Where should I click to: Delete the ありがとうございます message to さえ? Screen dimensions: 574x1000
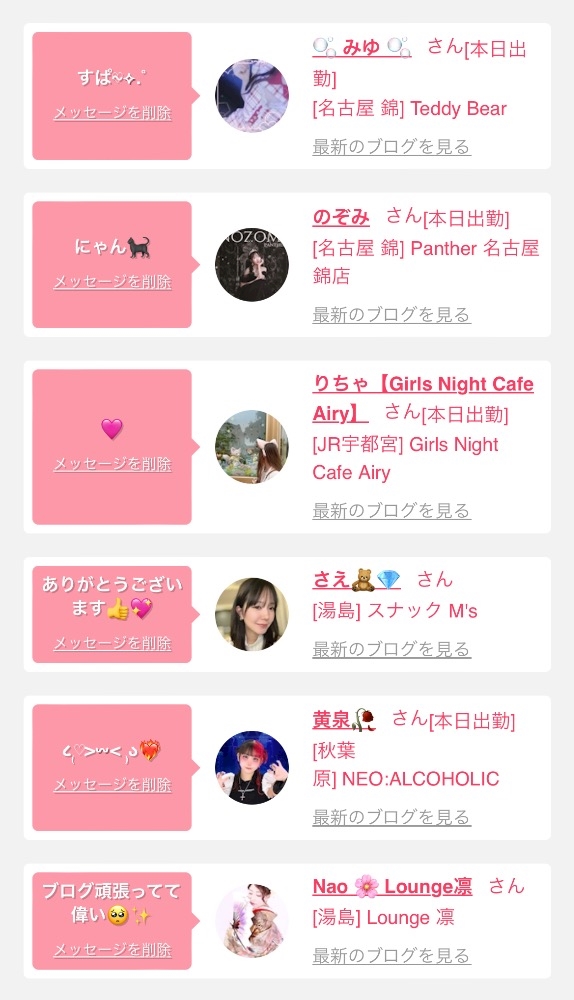[x=112, y=643]
